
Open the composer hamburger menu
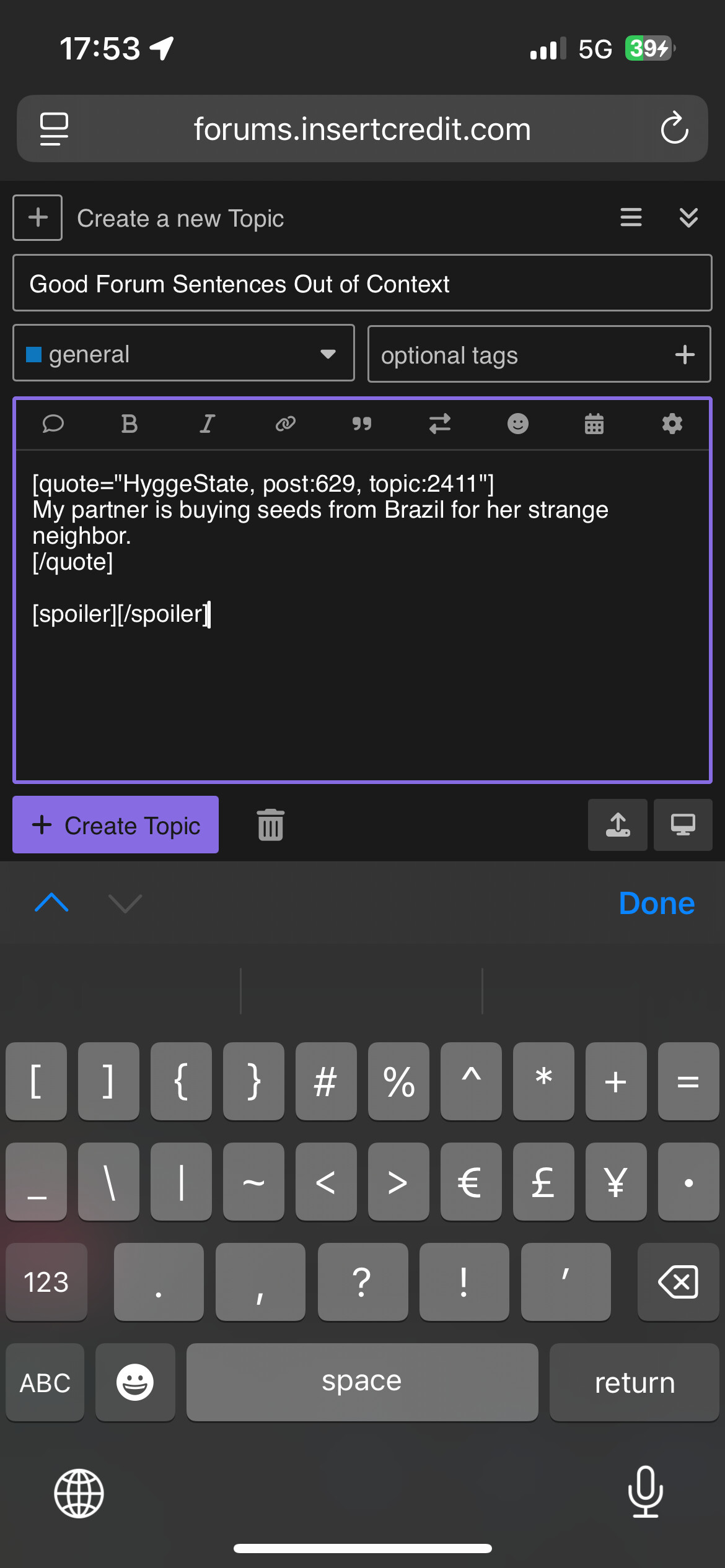[631, 218]
